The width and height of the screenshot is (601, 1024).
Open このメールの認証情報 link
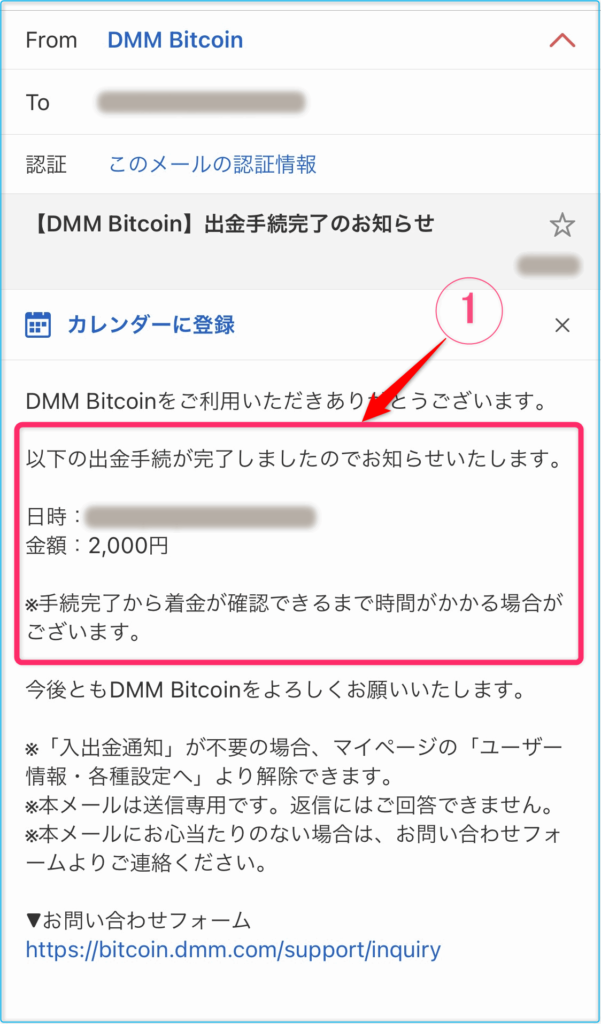212,164
